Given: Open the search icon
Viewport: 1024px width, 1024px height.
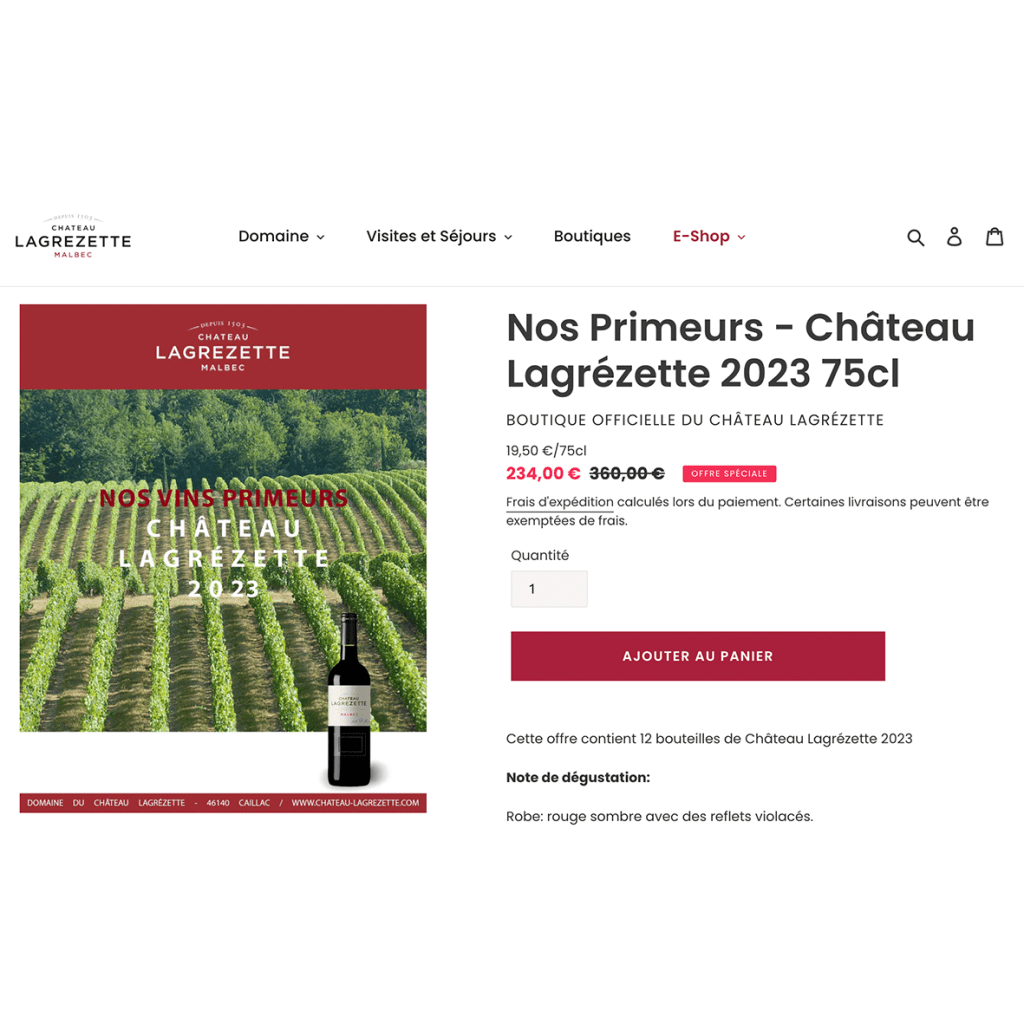Looking at the screenshot, I should click(915, 237).
